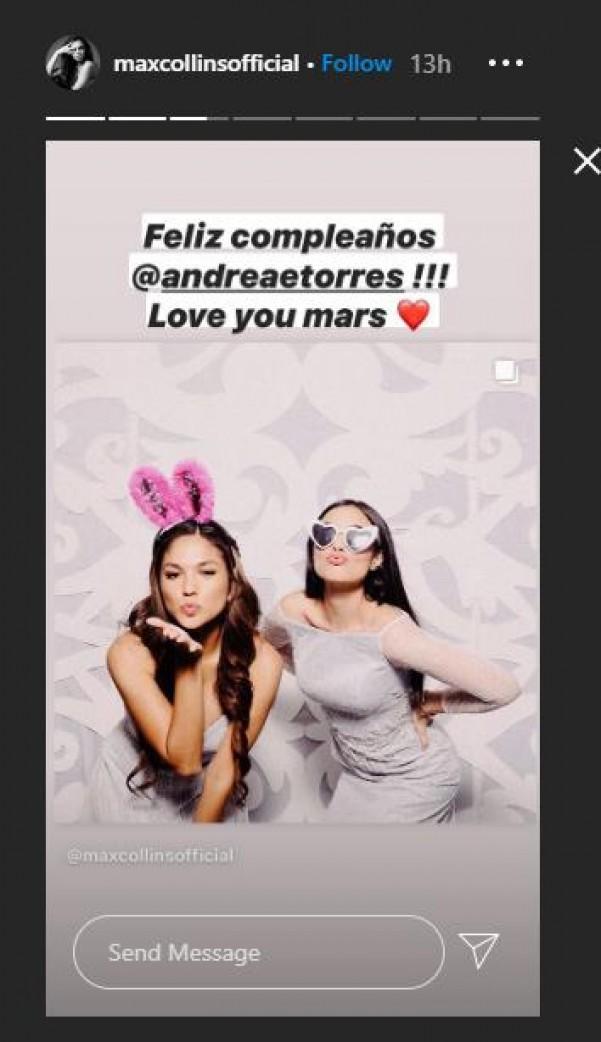Screen dimensions: 601x1042
Task: Tap the Send Message field
Action: [258, 952]
